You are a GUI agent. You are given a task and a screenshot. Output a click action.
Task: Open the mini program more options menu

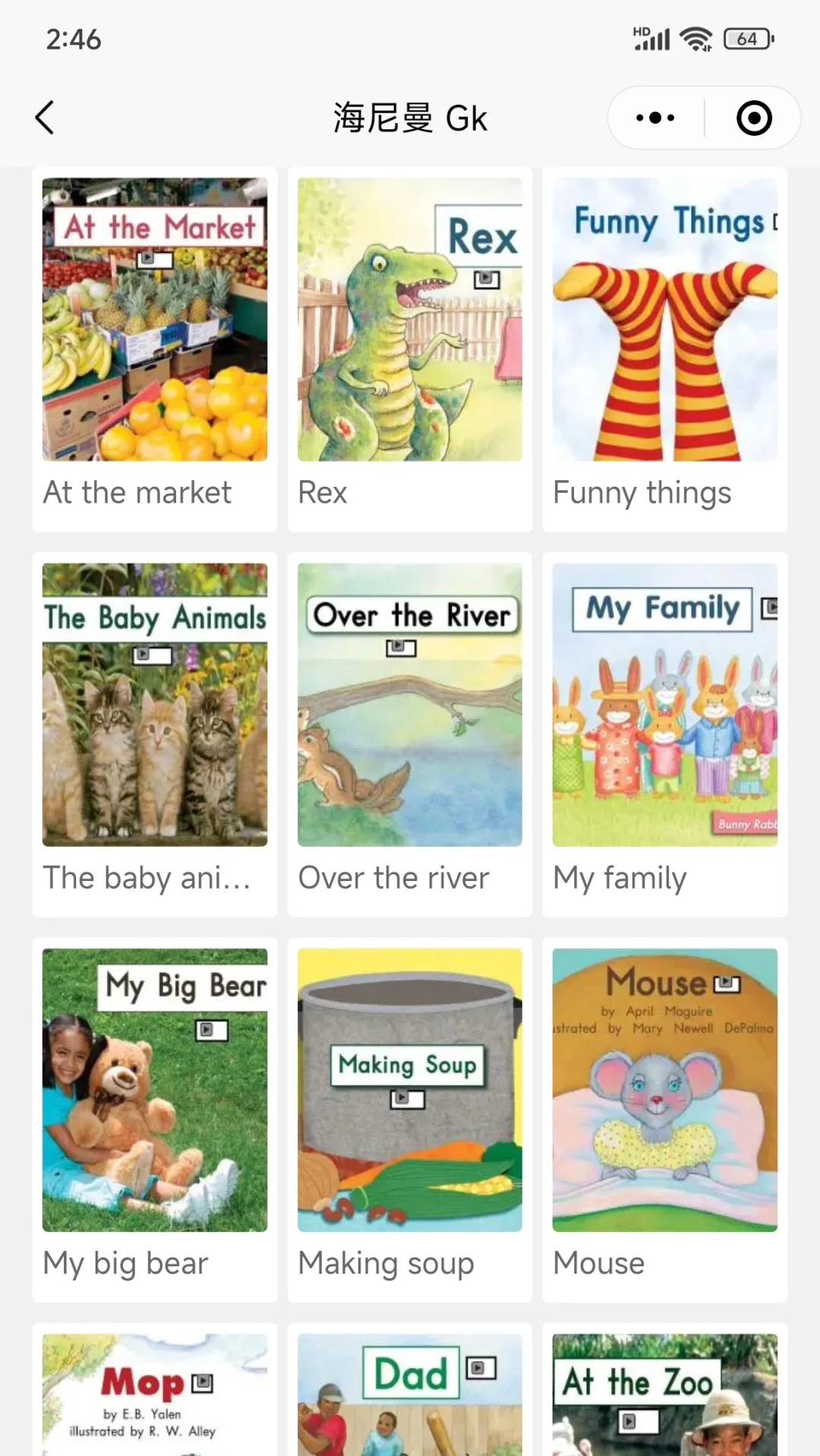tap(655, 118)
